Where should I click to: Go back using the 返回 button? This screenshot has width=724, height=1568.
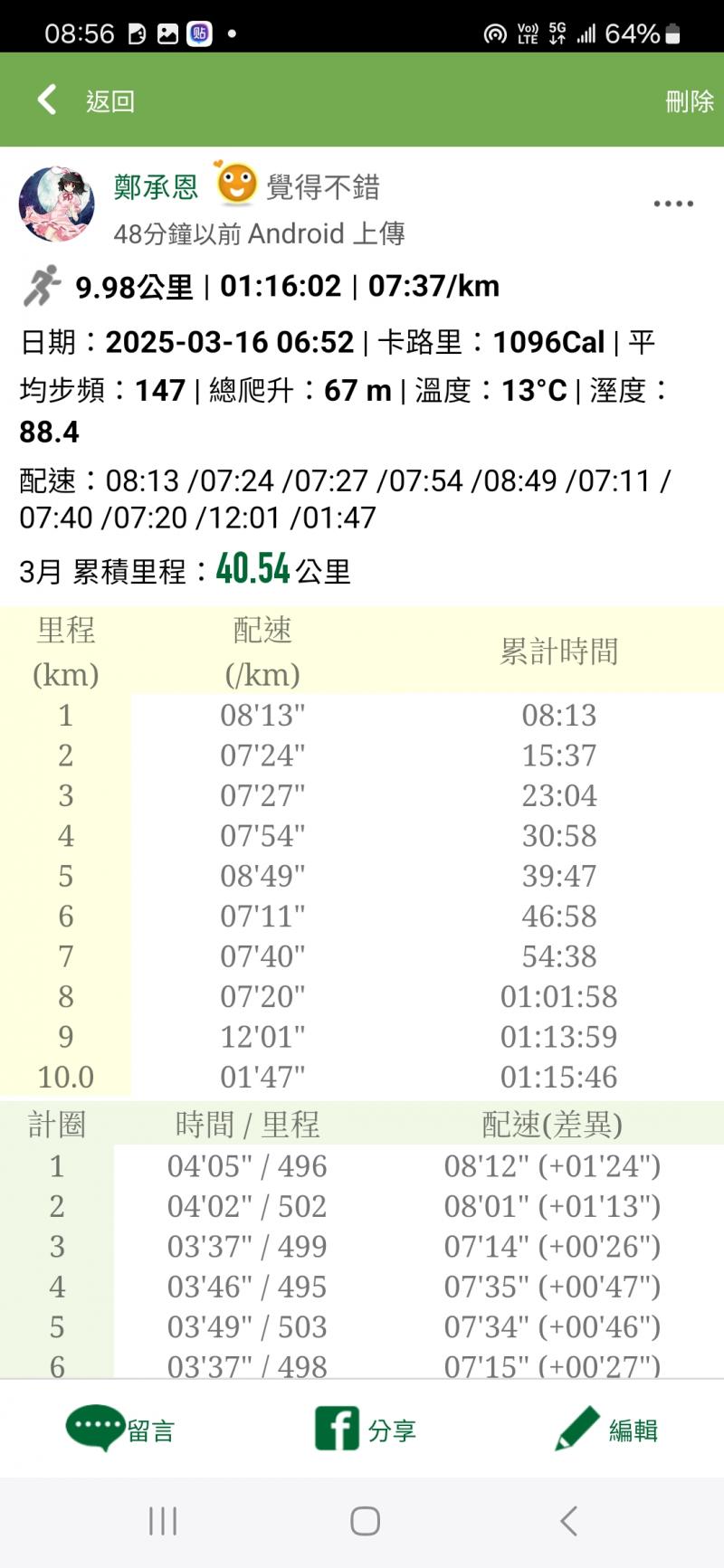click(x=86, y=100)
